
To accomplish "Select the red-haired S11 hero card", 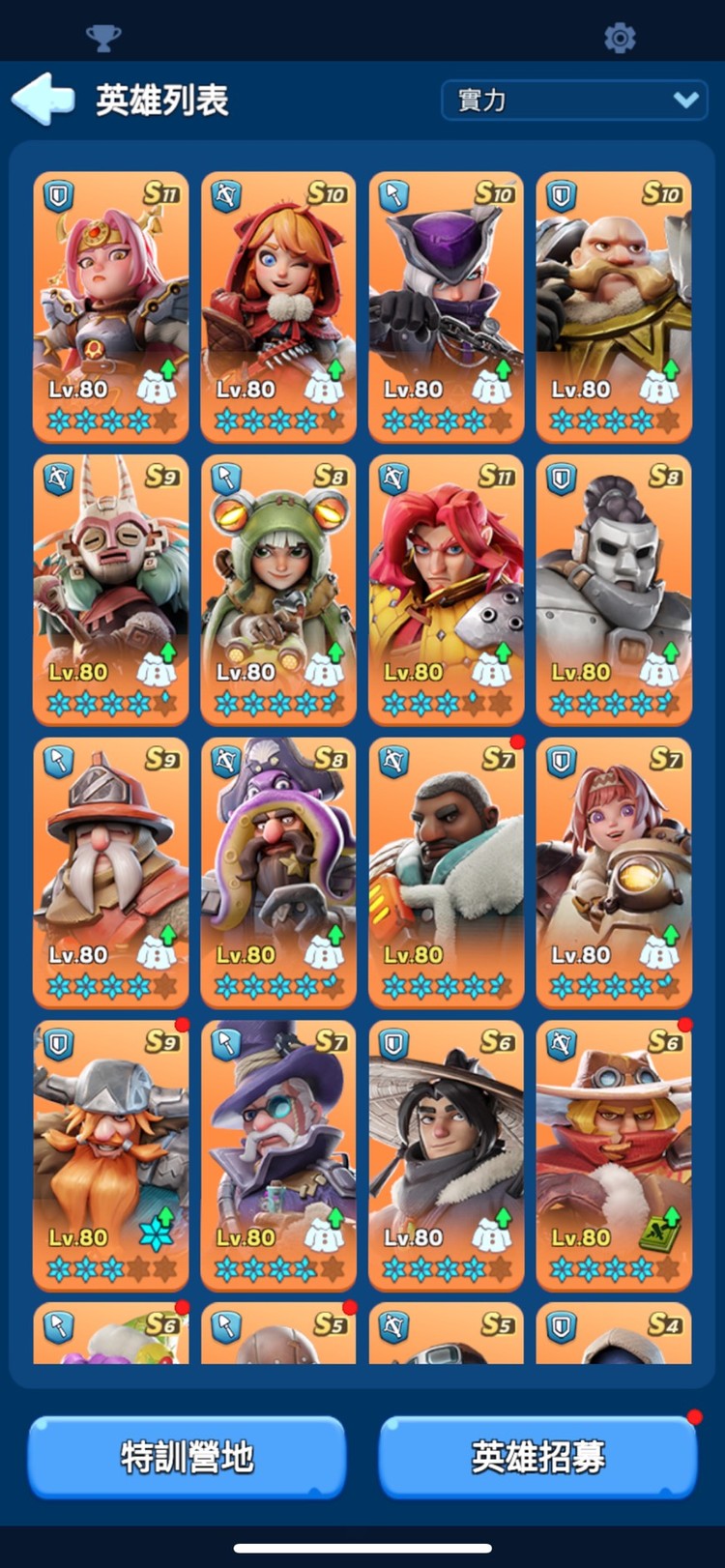I will point(446,590).
